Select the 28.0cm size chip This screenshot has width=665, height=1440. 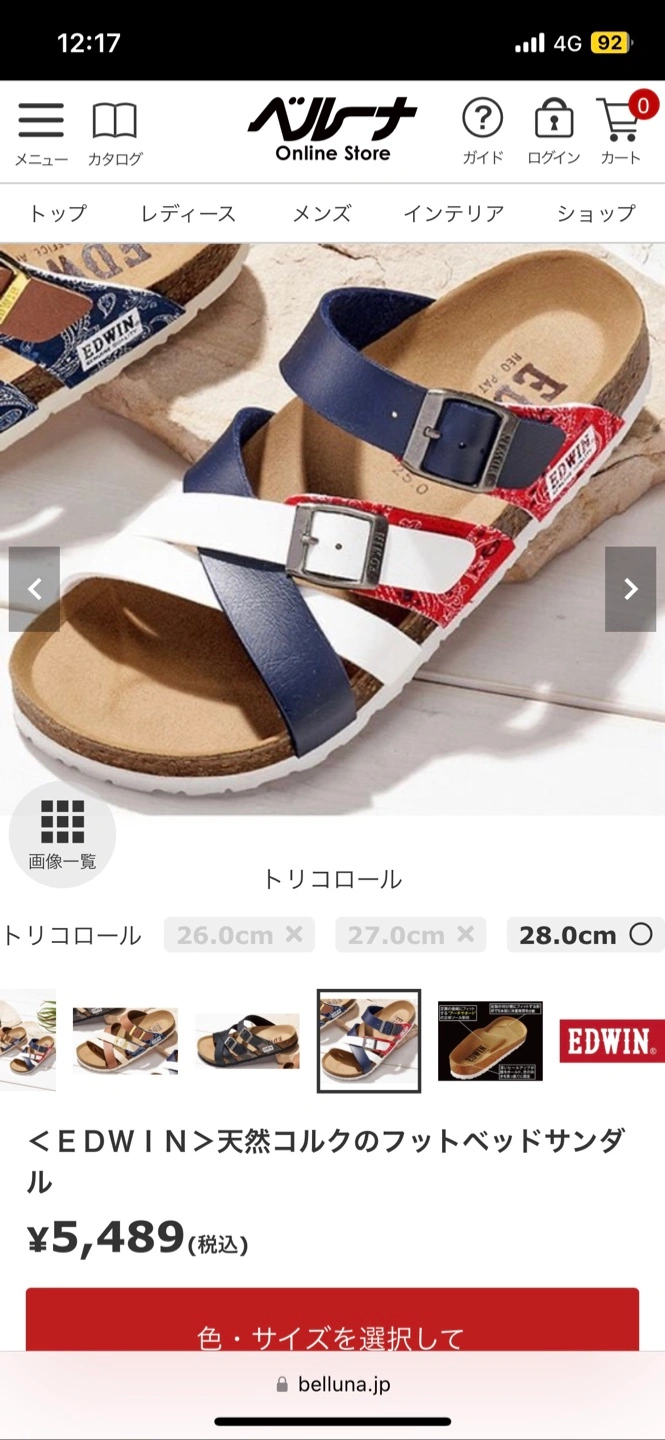coord(585,935)
